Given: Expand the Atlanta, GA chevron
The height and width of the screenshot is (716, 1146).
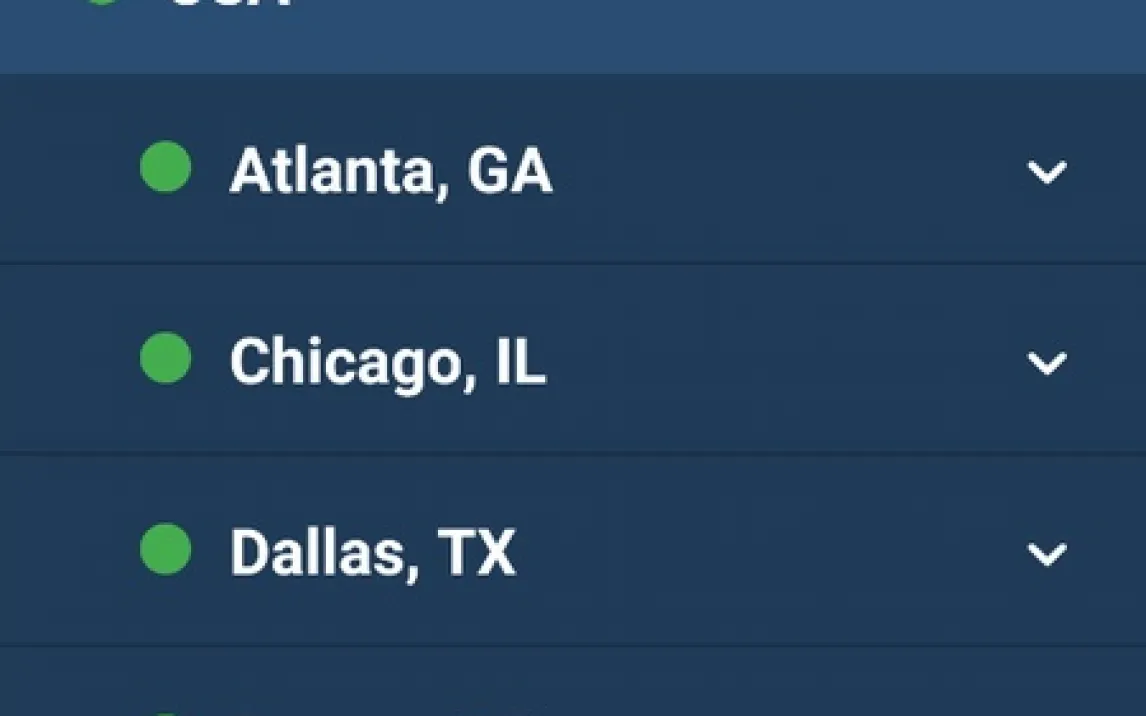Looking at the screenshot, I should [1046, 172].
